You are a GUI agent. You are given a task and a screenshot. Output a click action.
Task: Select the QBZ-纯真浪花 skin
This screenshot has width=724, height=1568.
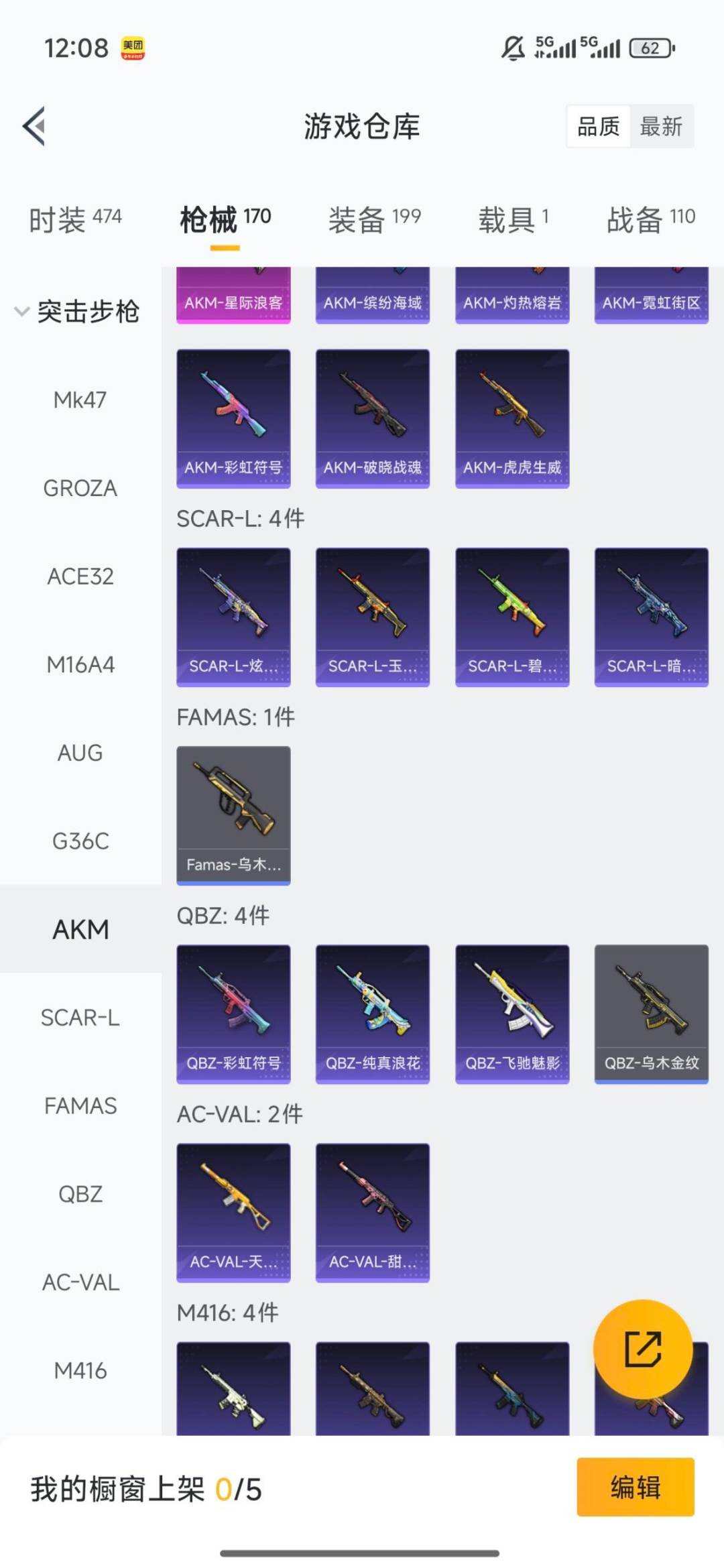(373, 1014)
